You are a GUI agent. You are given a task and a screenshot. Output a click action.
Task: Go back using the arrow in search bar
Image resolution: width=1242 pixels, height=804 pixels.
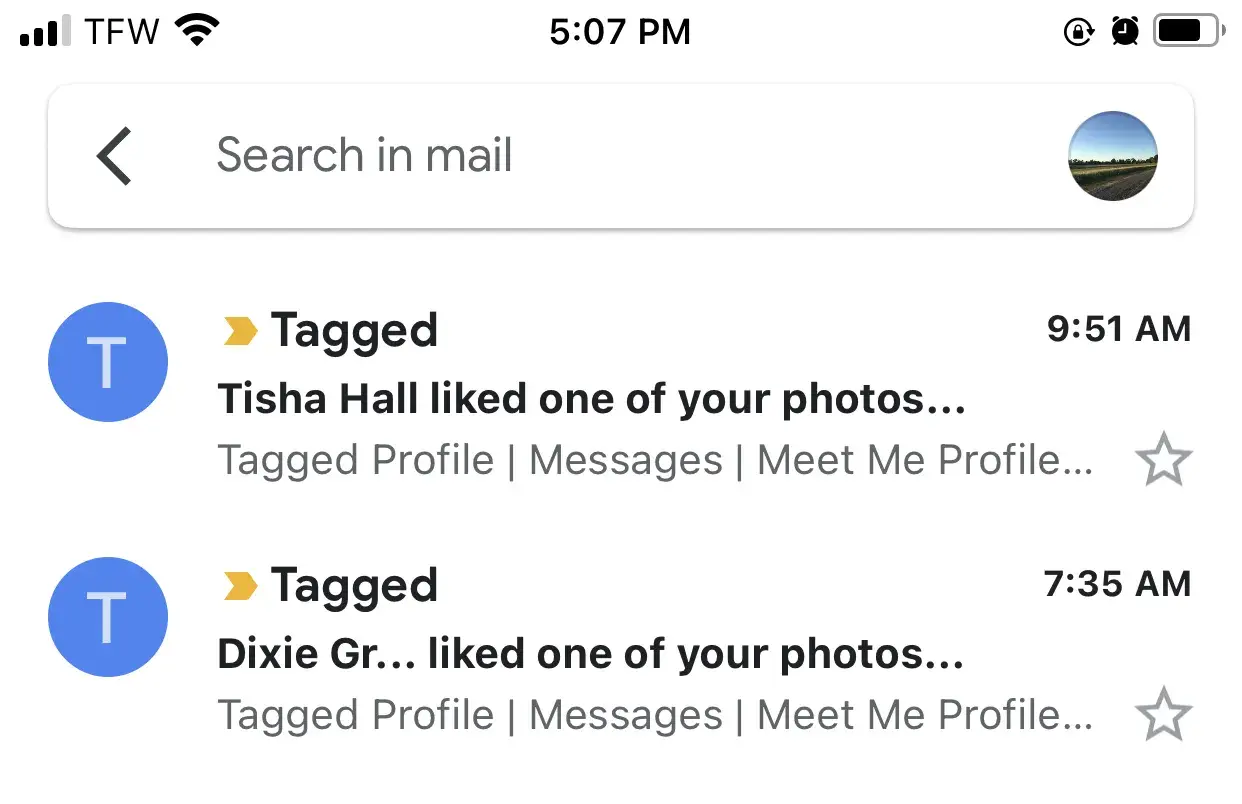(x=114, y=156)
